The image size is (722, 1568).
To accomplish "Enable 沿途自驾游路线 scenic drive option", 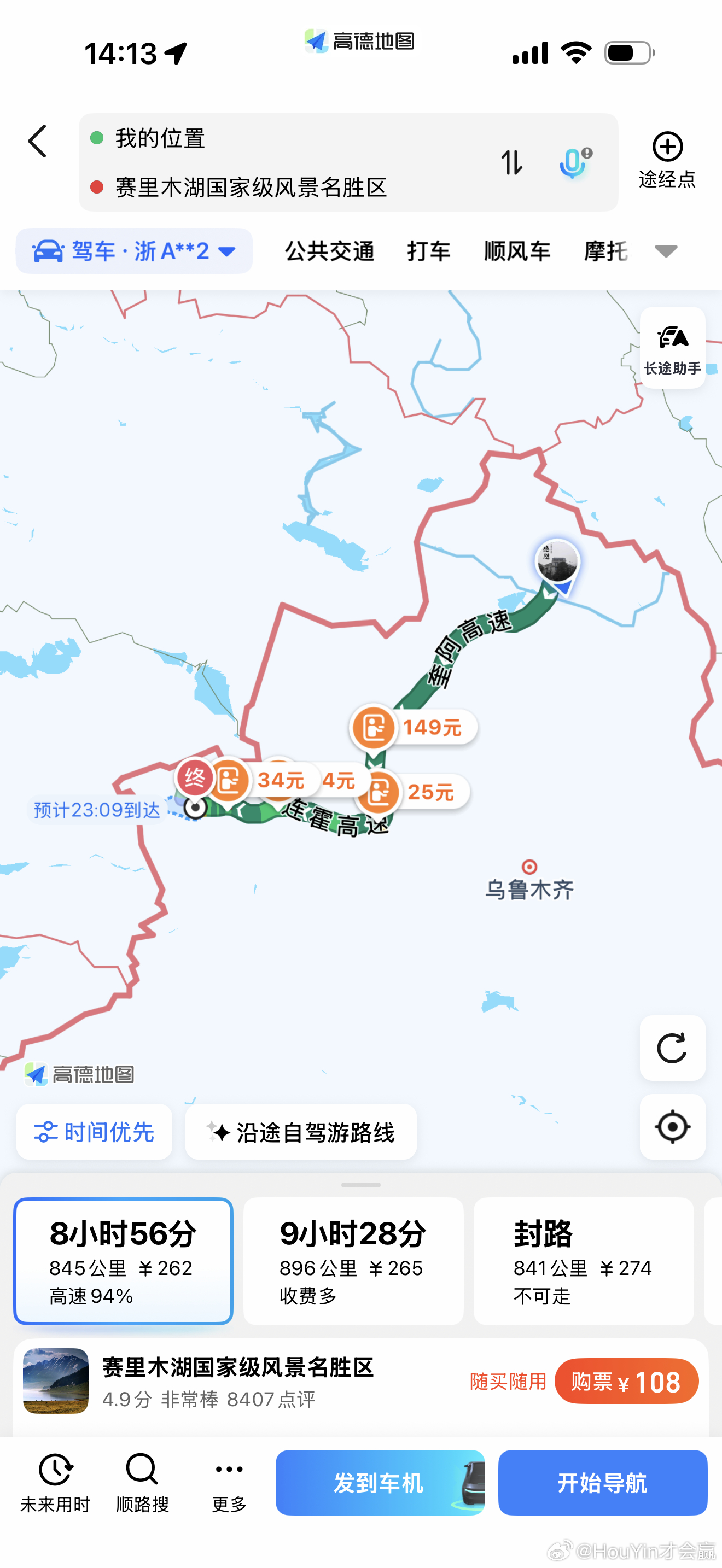I will (x=301, y=1131).
